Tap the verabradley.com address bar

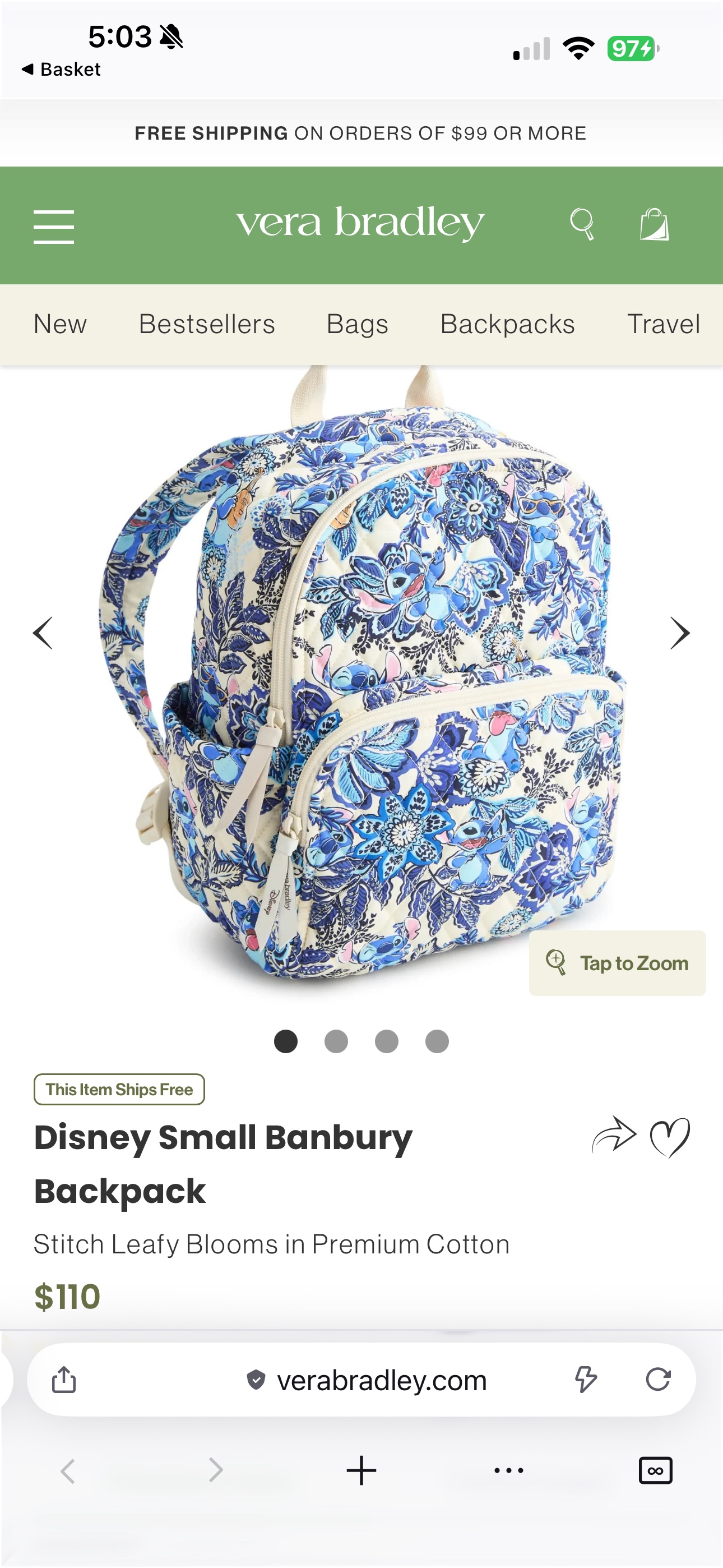(x=382, y=1380)
